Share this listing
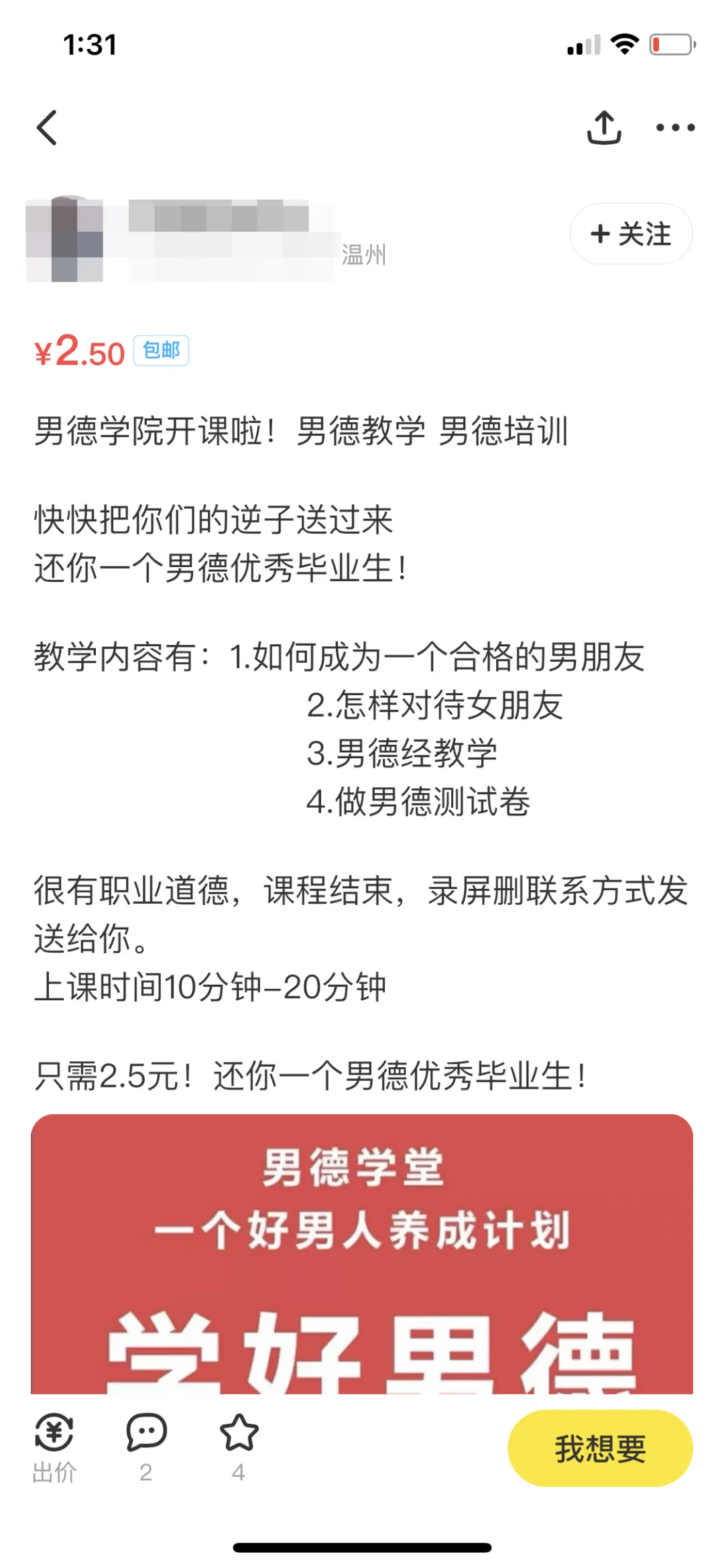The height and width of the screenshot is (1568, 724). coord(604,127)
